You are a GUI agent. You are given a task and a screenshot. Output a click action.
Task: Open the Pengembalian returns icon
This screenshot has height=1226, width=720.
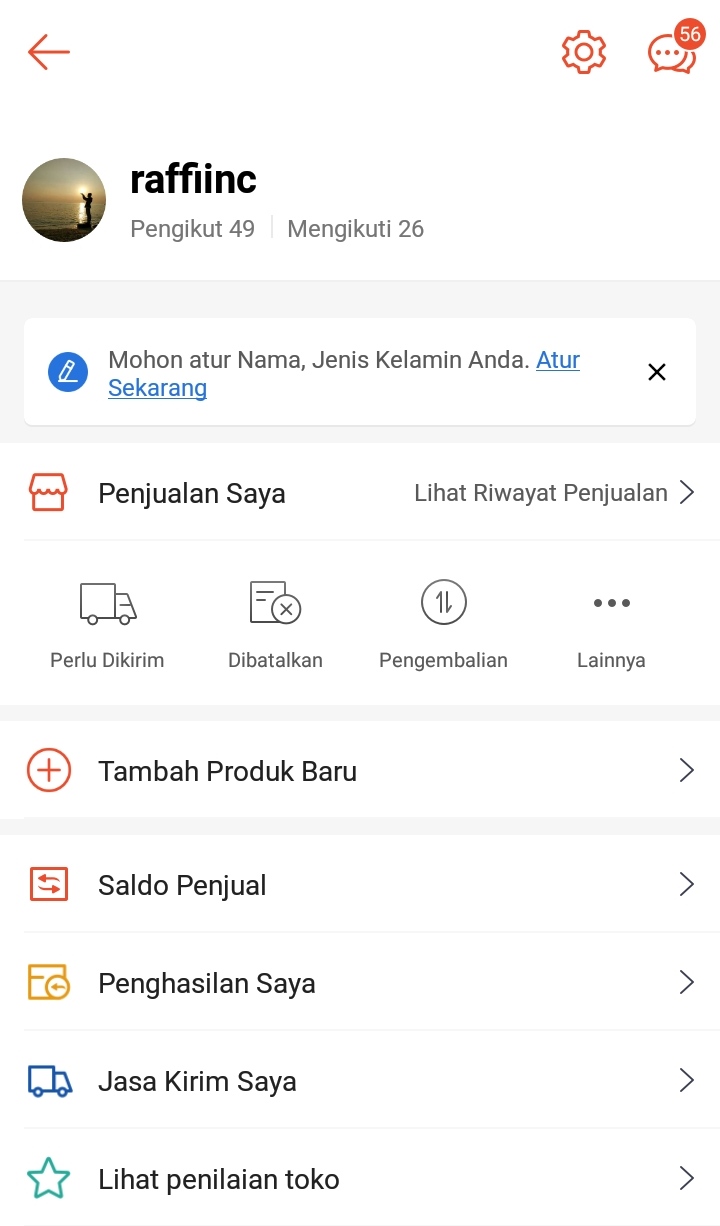pos(443,603)
